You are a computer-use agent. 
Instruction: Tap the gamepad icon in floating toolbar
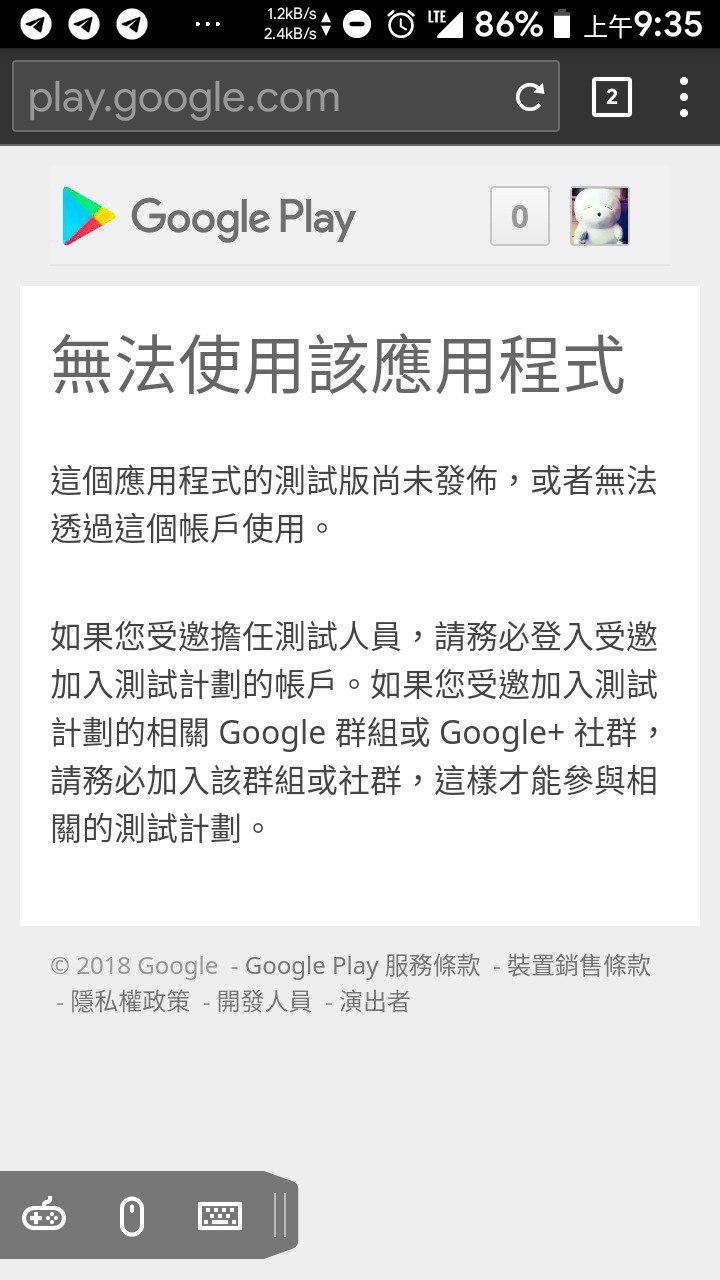[44, 1216]
